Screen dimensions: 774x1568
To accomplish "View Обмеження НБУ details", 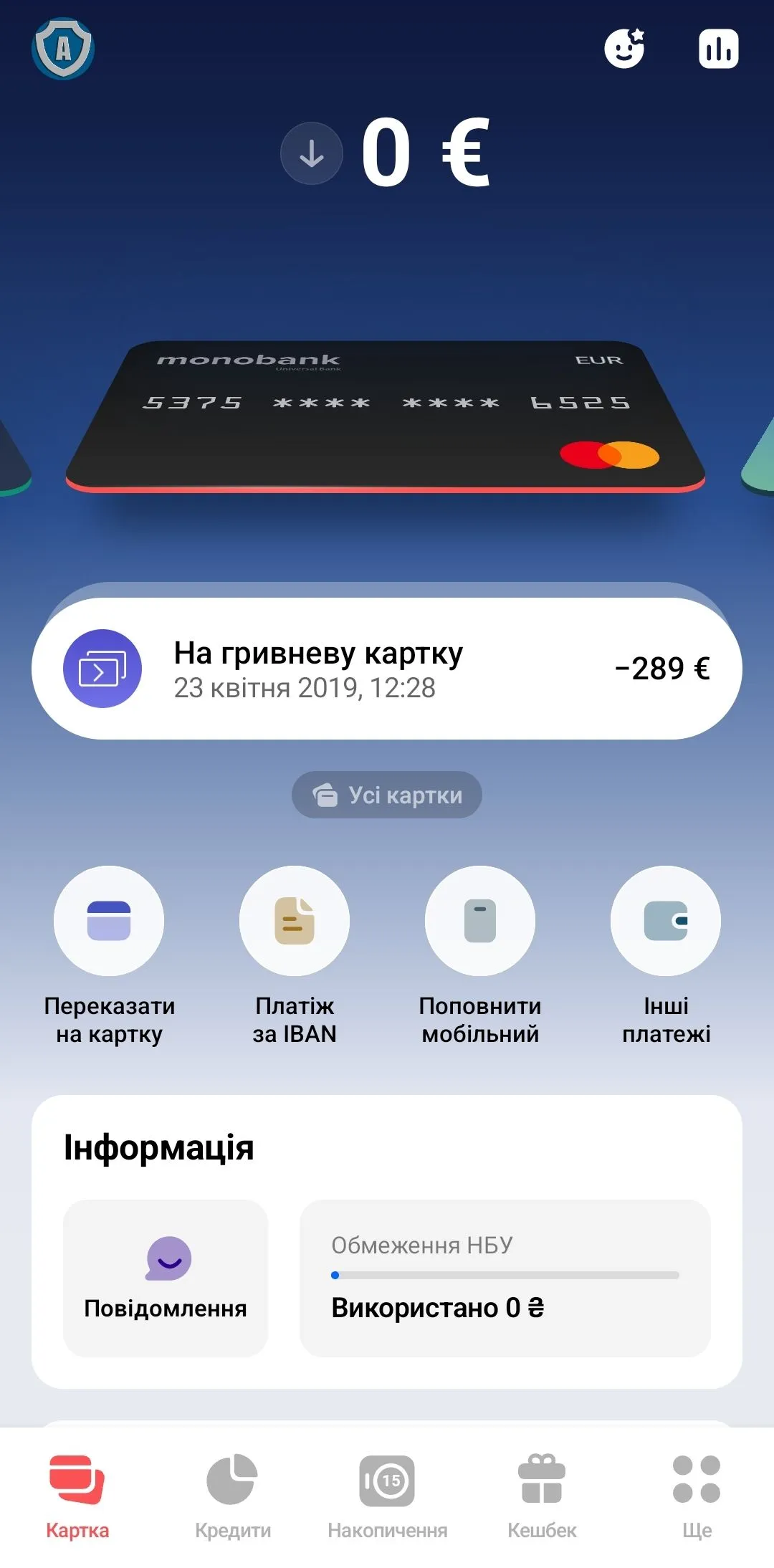I will click(505, 1278).
